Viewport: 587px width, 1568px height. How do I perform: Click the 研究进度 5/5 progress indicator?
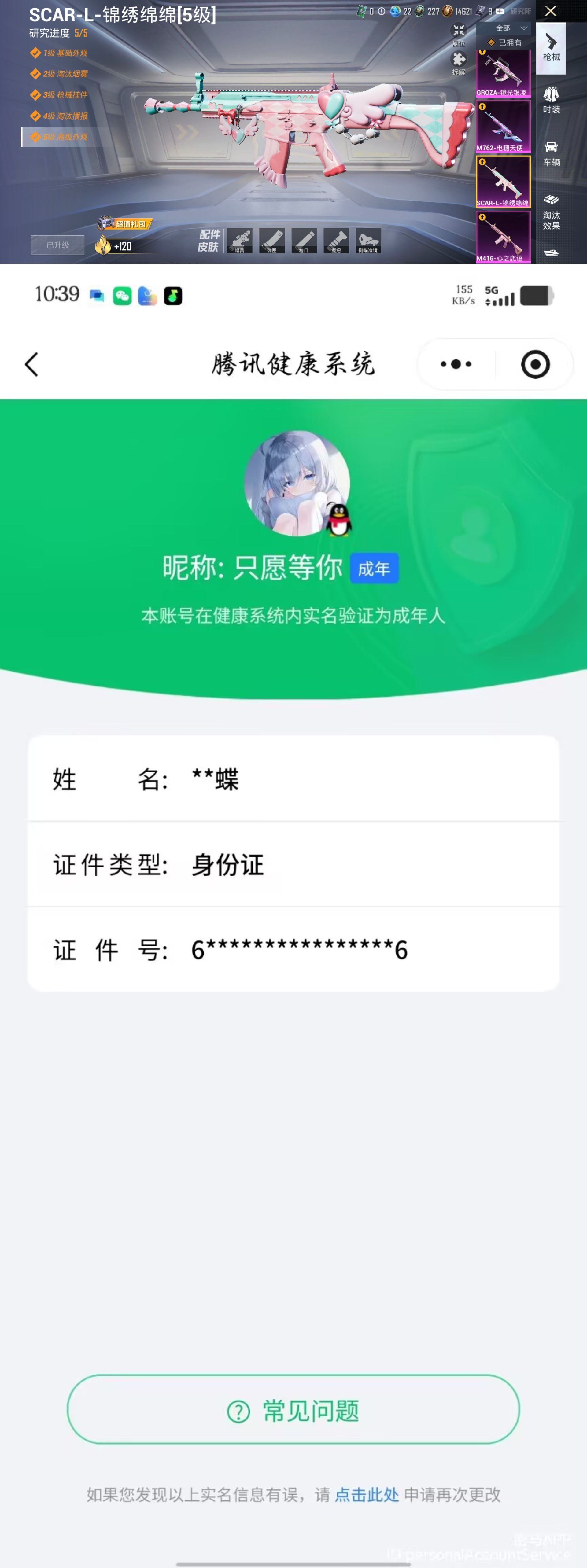[58, 34]
